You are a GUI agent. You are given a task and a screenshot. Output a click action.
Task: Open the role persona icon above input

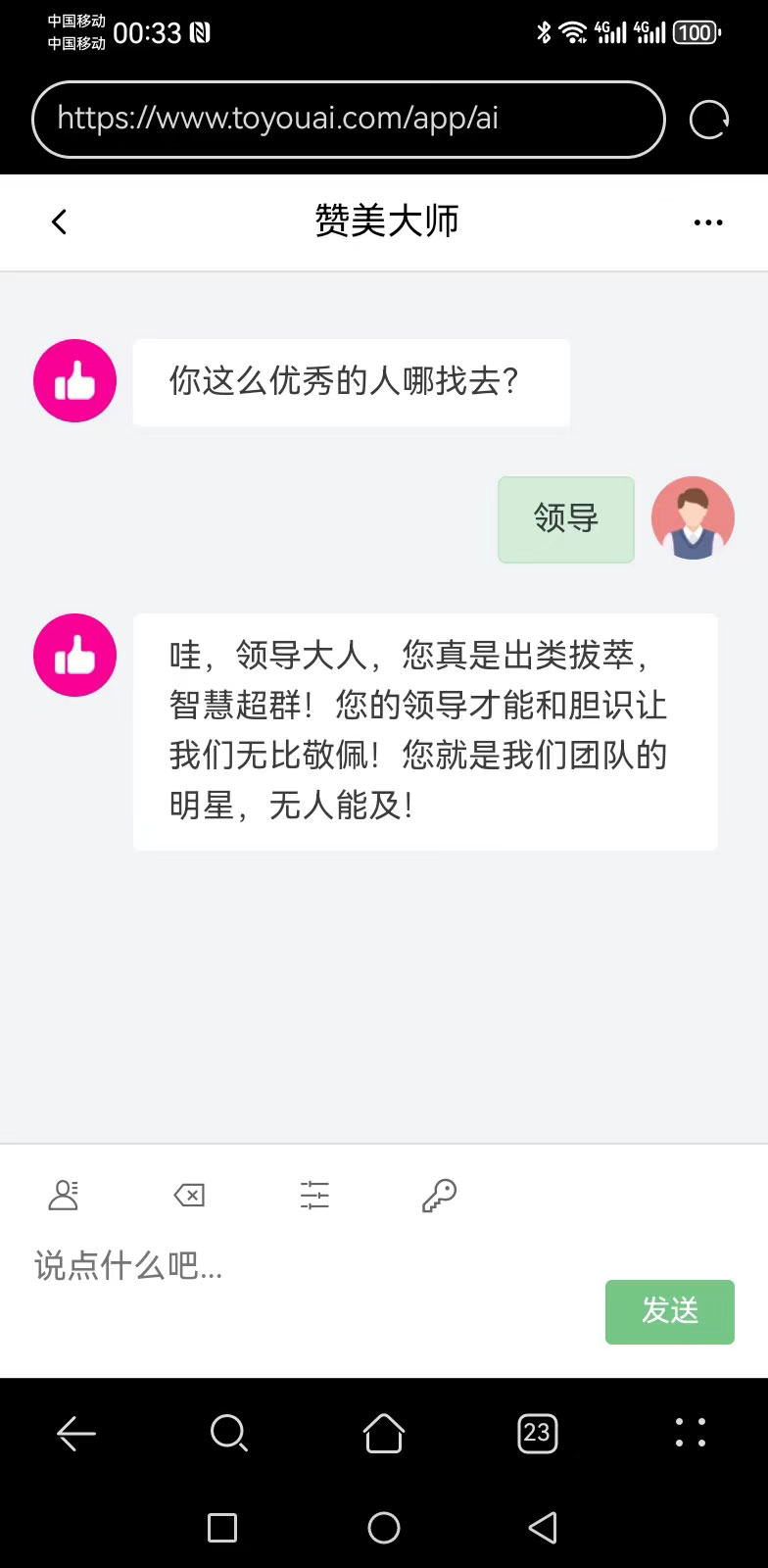point(64,1195)
